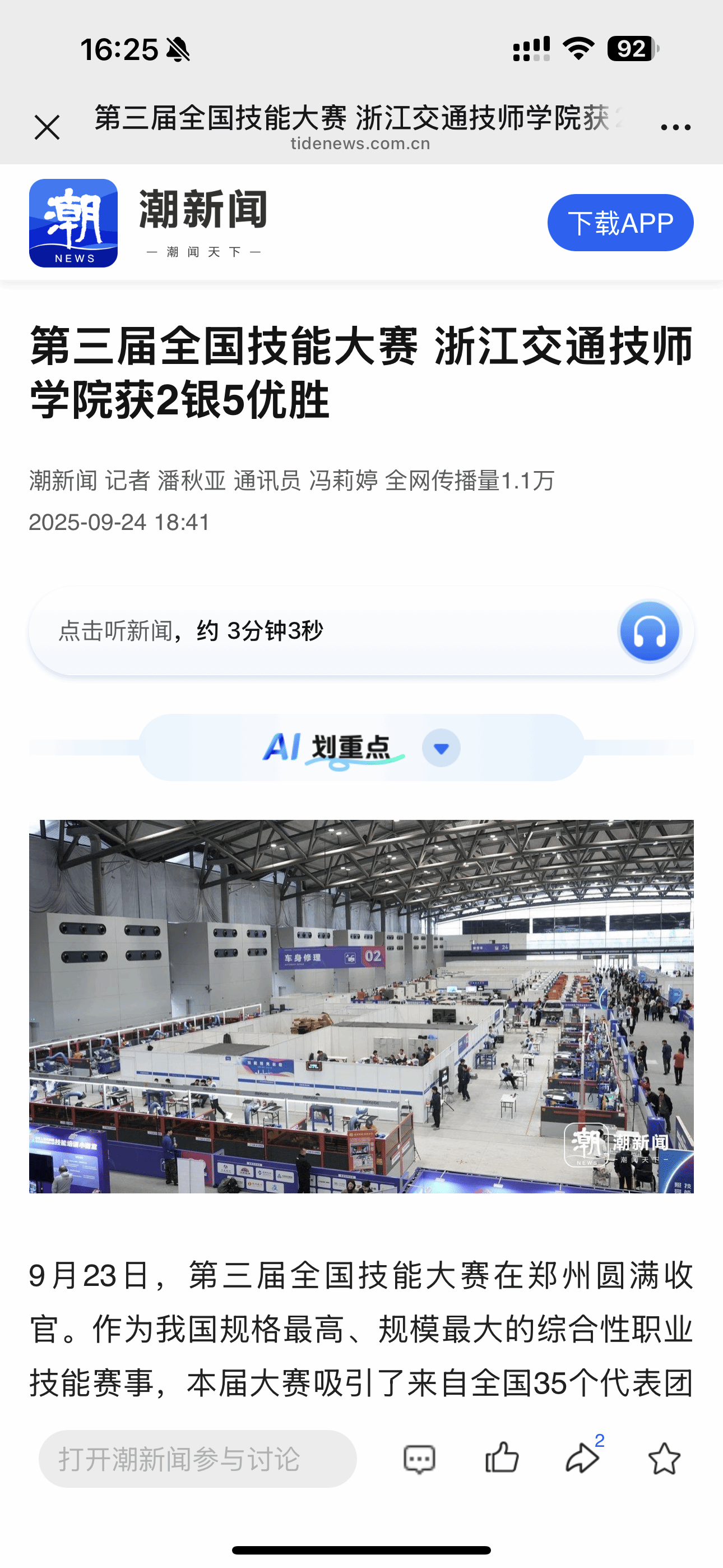
Task: Share this article
Action: pyautogui.click(x=582, y=1459)
